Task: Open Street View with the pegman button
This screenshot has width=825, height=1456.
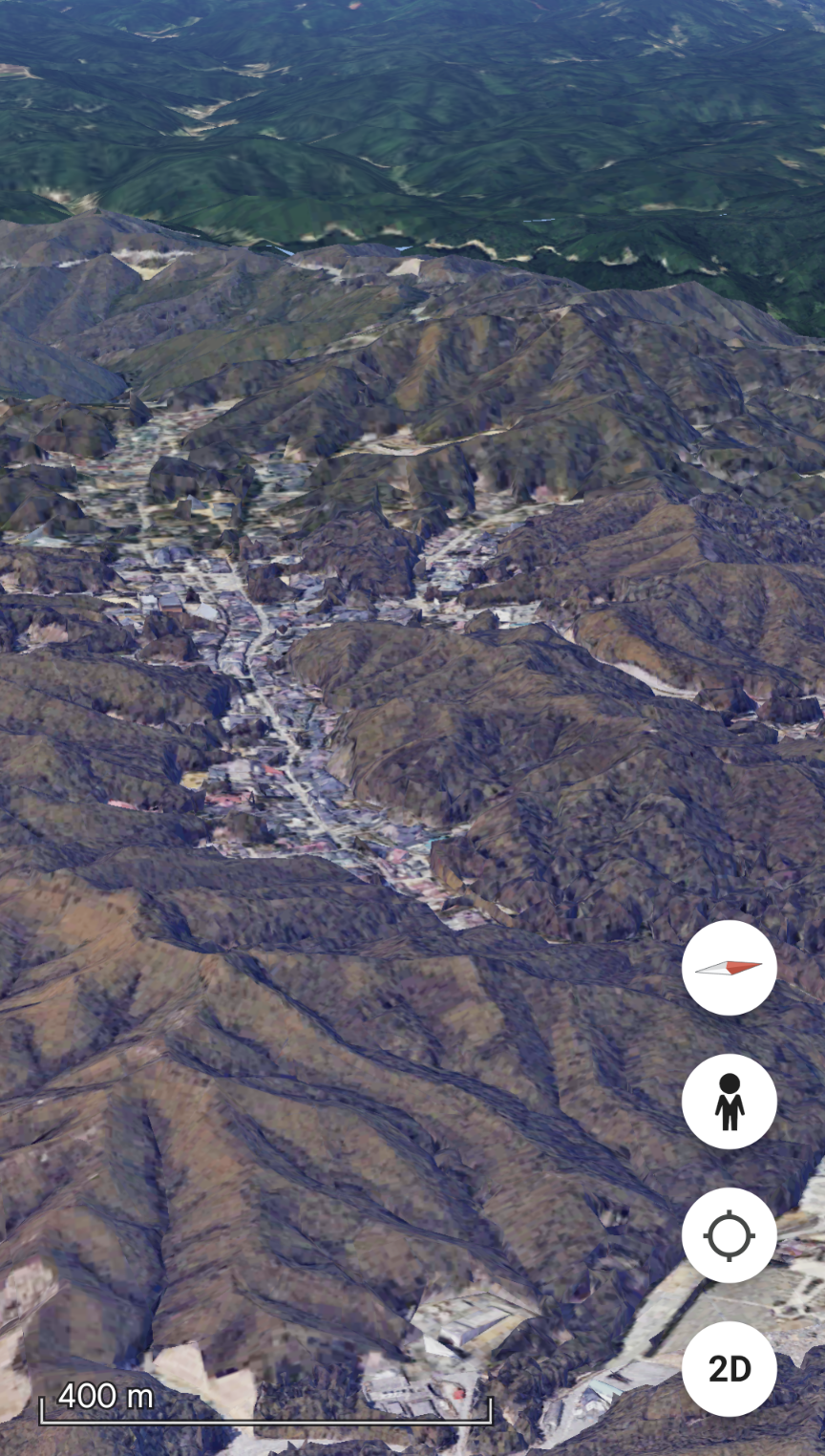Action: click(x=729, y=1102)
